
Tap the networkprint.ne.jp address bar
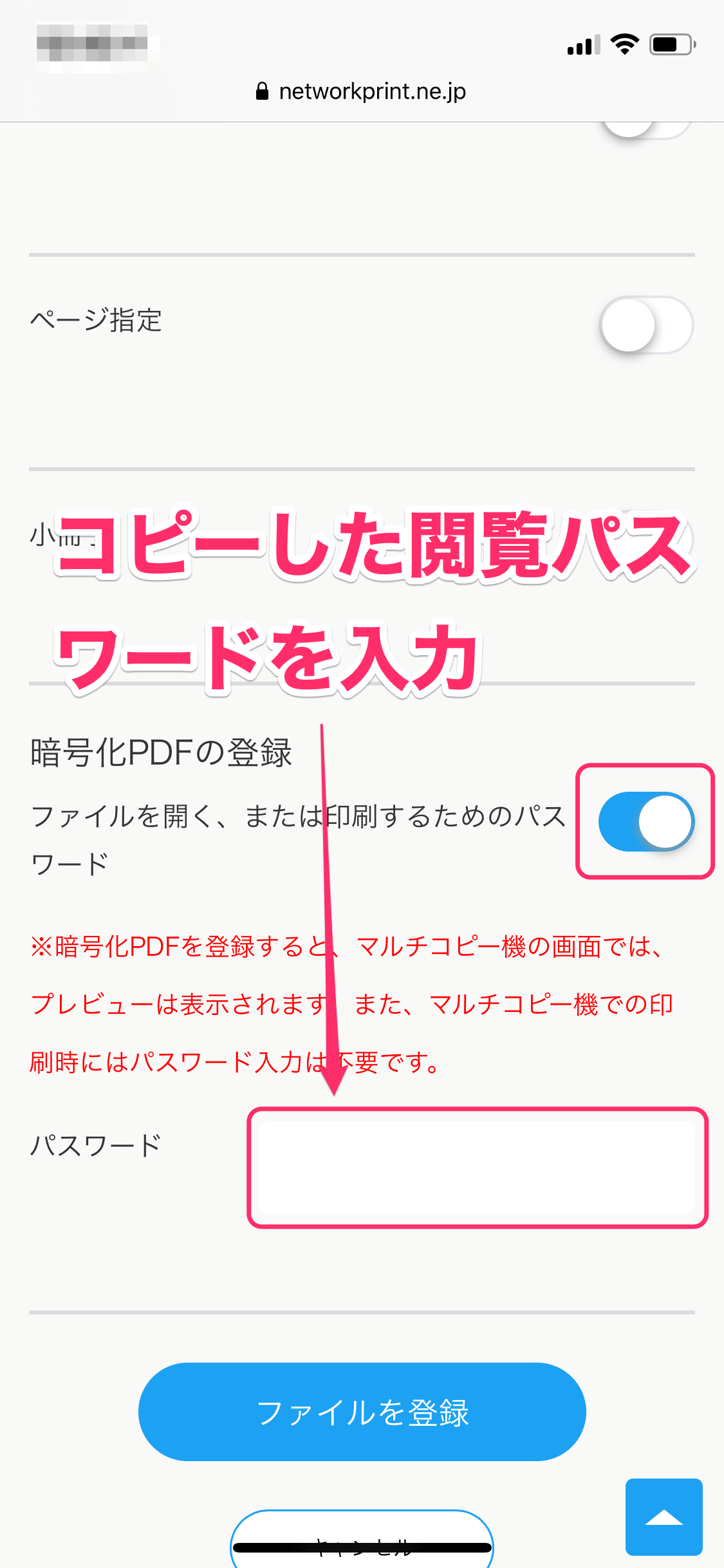(x=362, y=91)
